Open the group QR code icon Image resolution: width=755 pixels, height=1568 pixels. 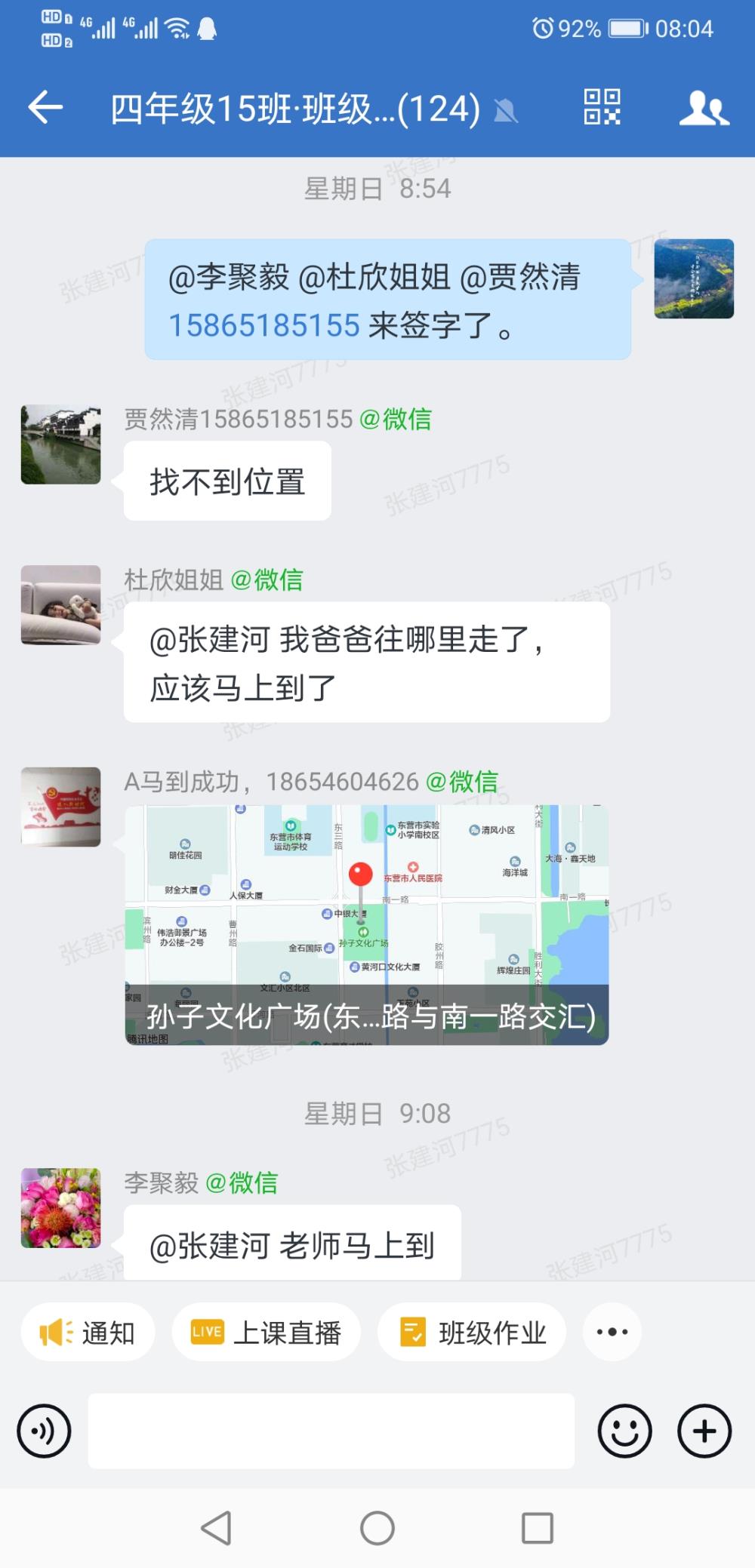click(x=602, y=107)
